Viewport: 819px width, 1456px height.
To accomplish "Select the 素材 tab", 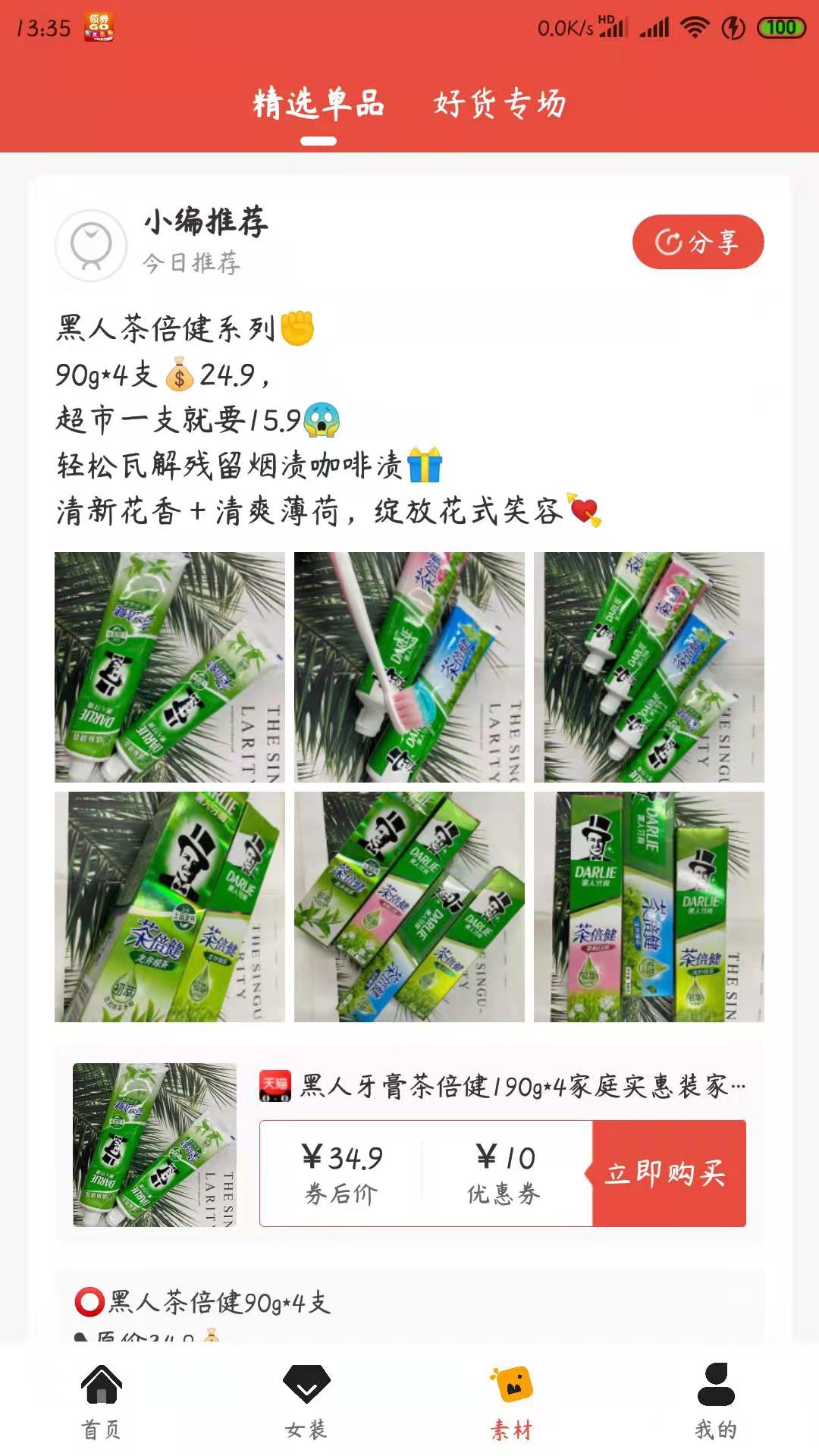I will [x=512, y=1401].
